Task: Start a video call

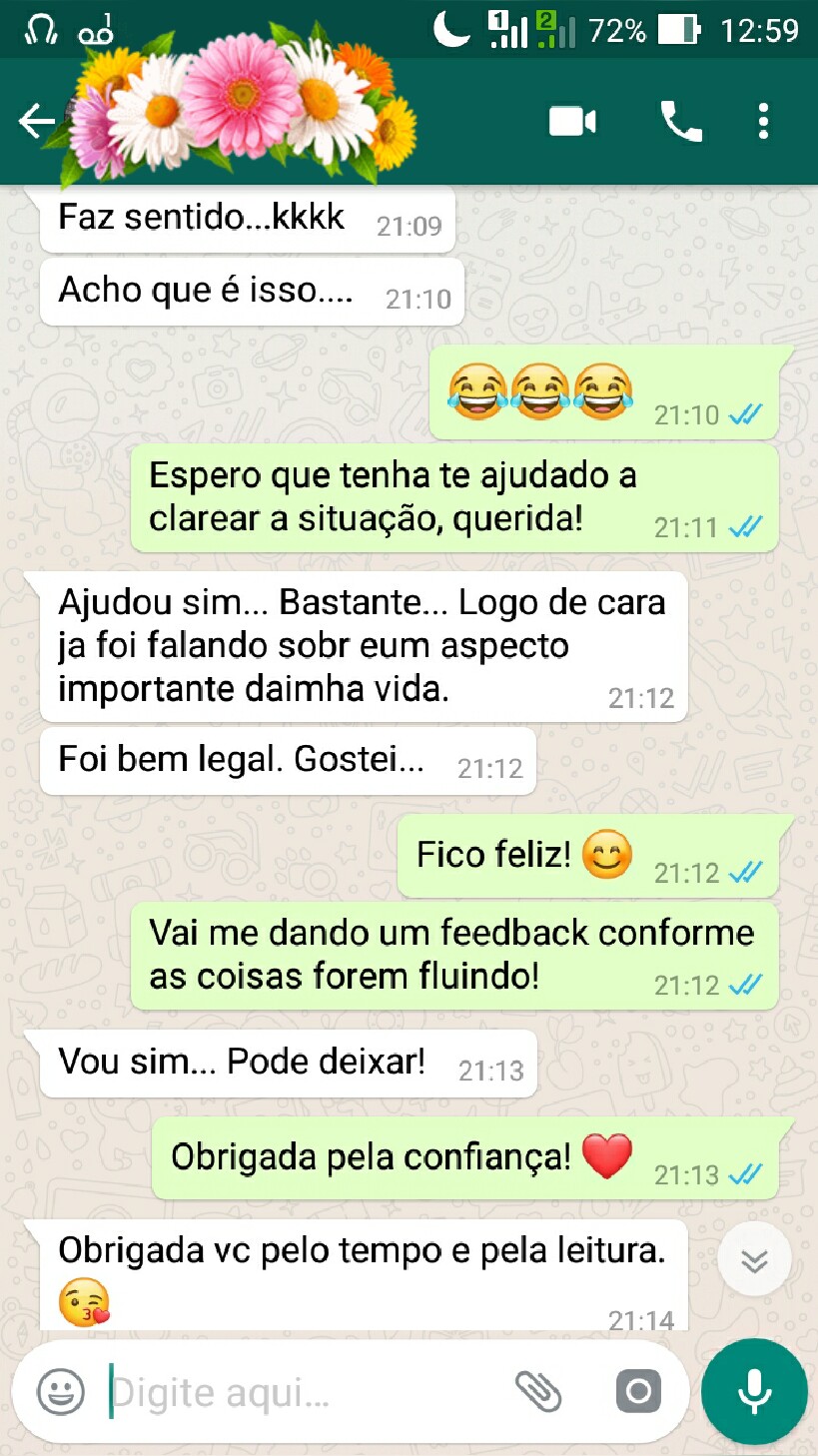Action: [x=572, y=122]
